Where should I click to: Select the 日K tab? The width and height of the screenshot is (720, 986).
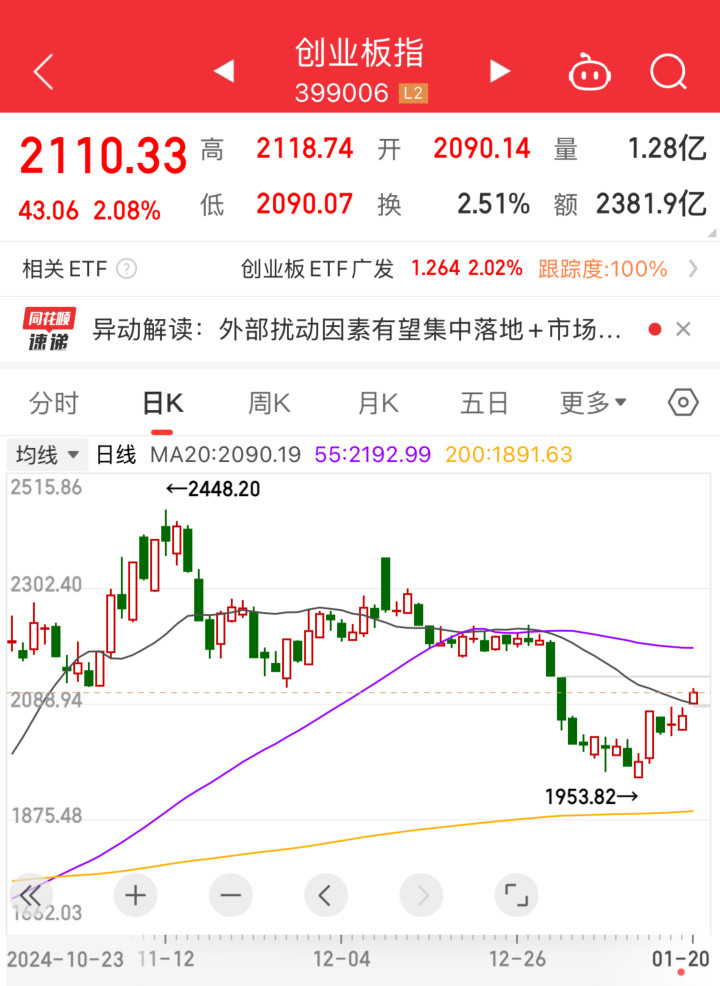click(162, 403)
